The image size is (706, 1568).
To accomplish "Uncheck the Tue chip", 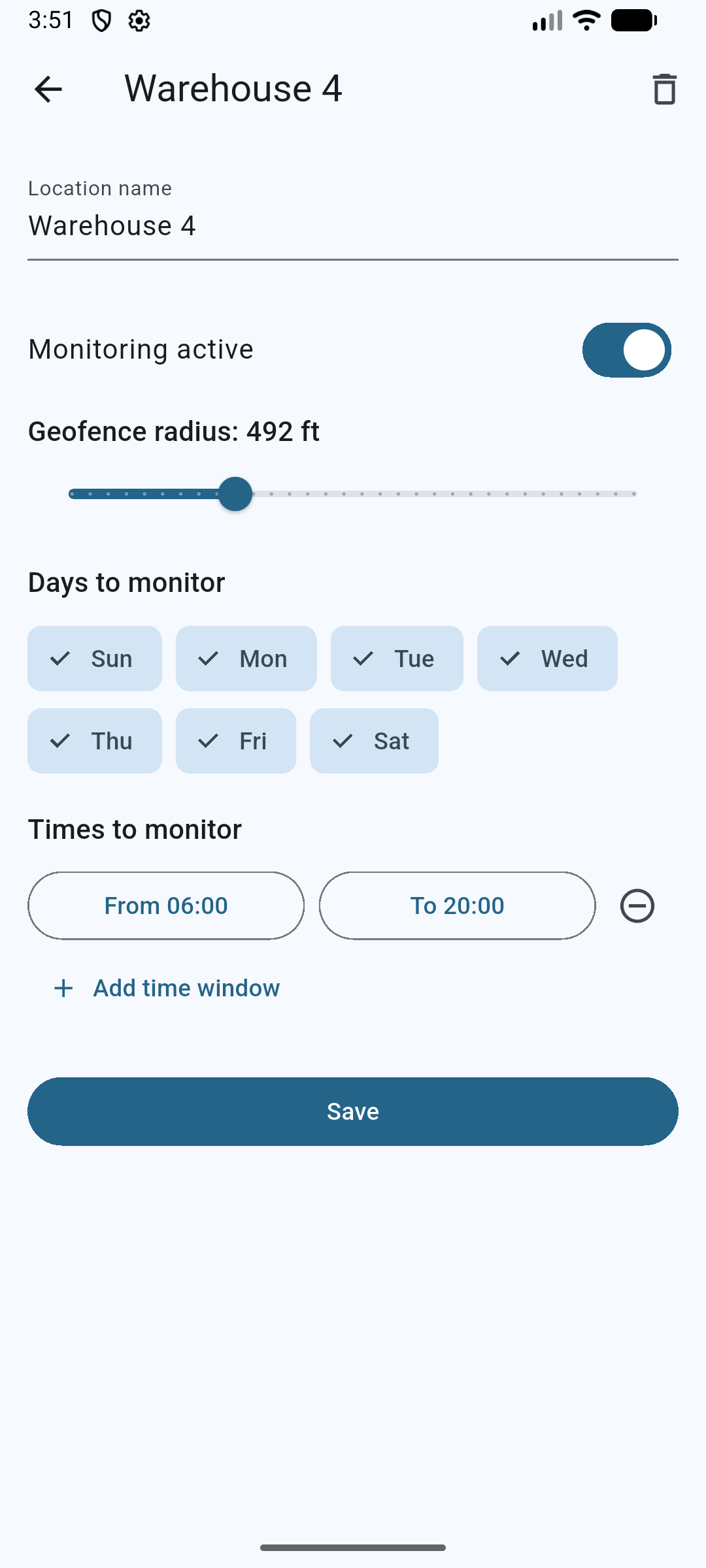I will (x=397, y=659).
